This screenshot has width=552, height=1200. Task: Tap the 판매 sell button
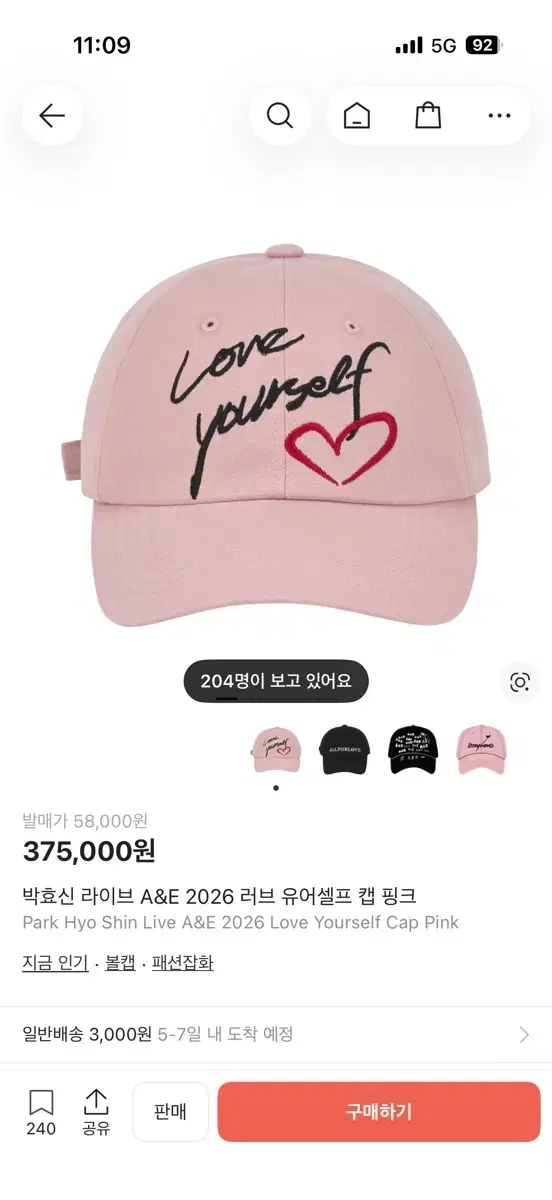[170, 1112]
